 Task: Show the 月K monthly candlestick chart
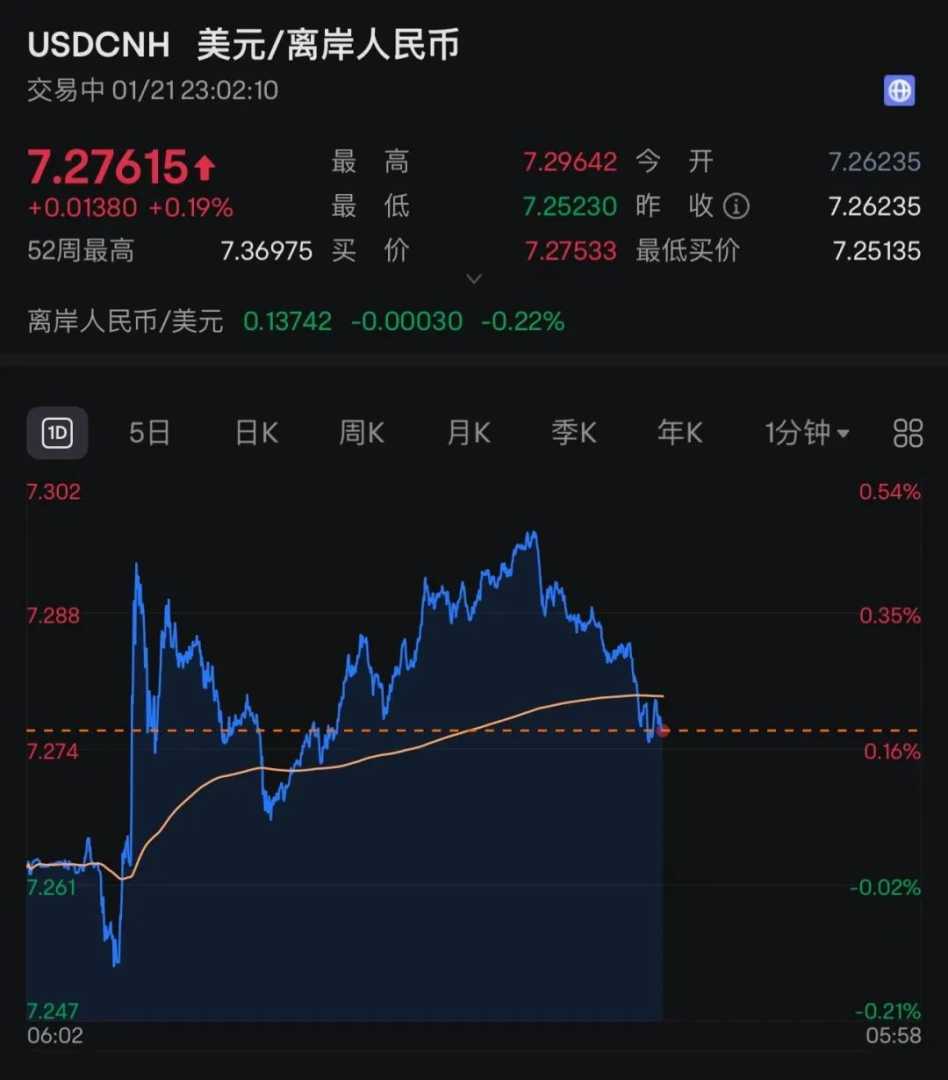coord(468,433)
